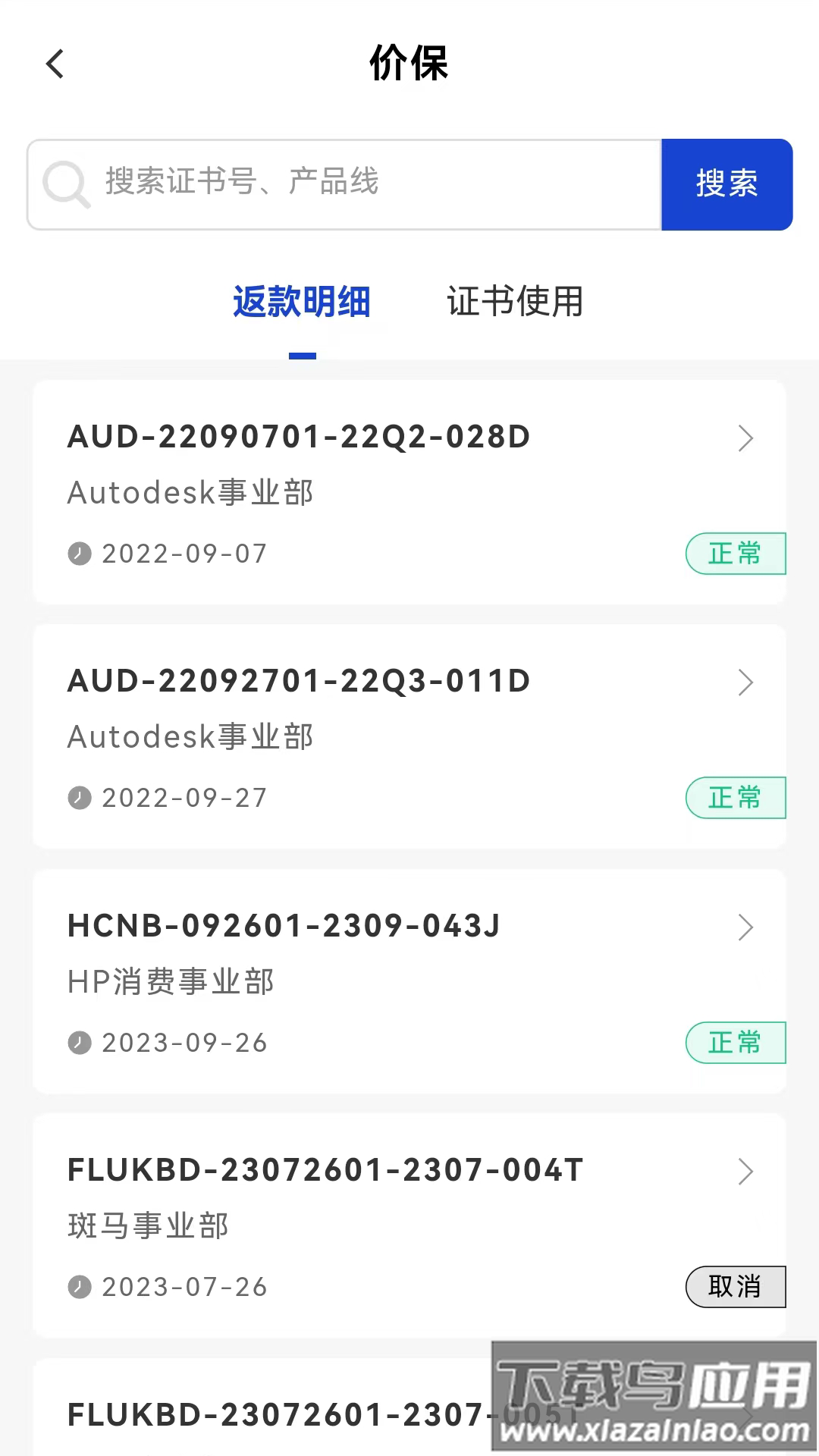Click the search input field
The height and width of the screenshot is (1456, 819).
click(x=341, y=184)
